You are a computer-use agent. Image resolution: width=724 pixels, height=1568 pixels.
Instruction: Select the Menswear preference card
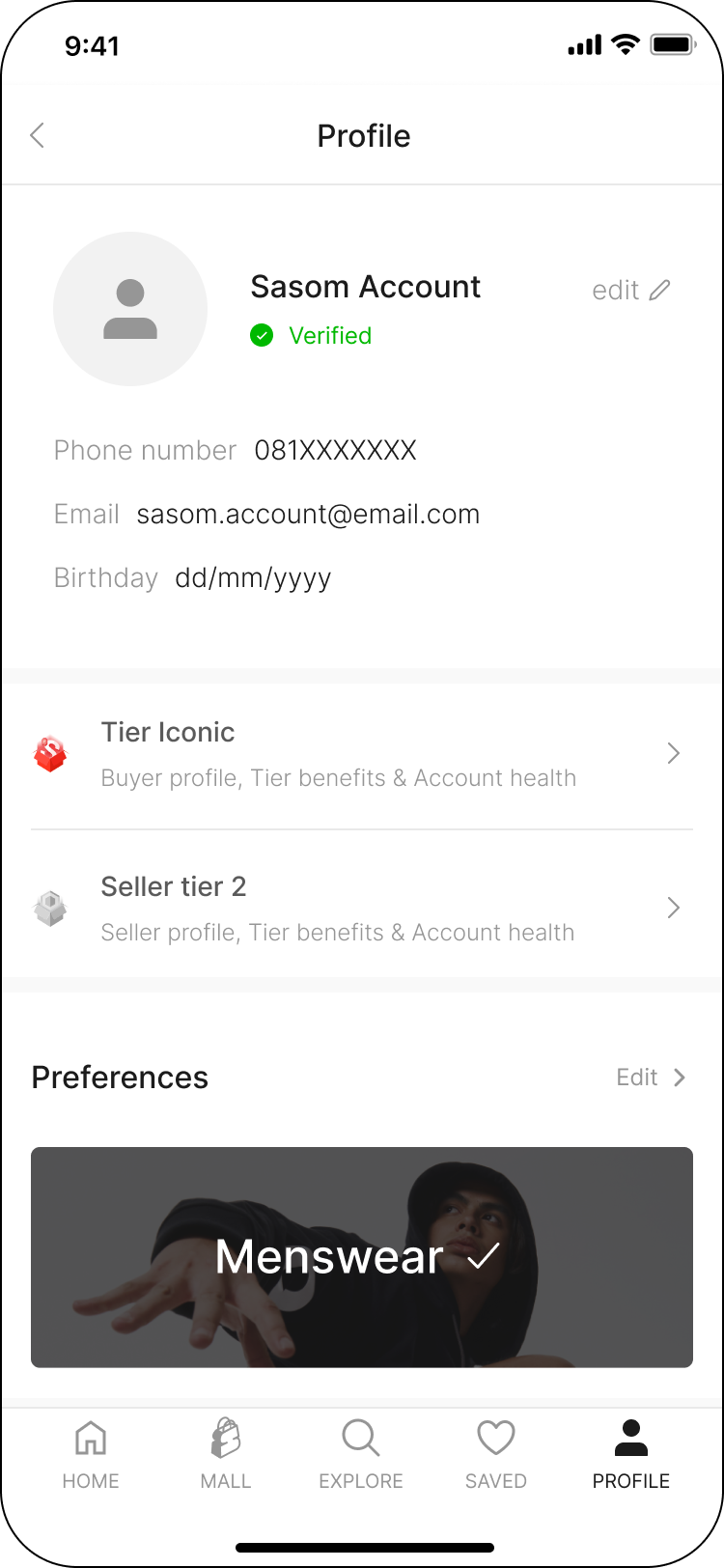point(361,1256)
